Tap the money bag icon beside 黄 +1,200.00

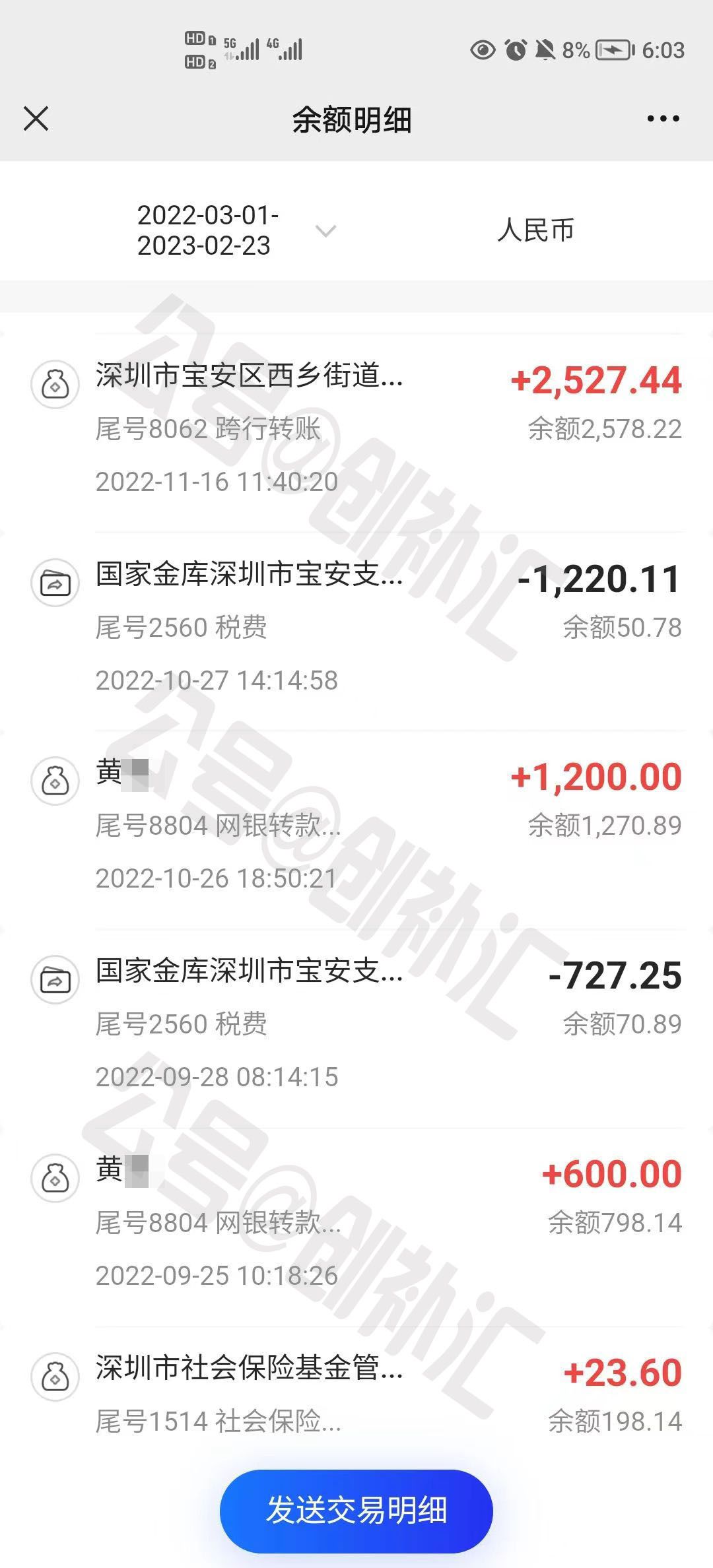[x=55, y=779]
